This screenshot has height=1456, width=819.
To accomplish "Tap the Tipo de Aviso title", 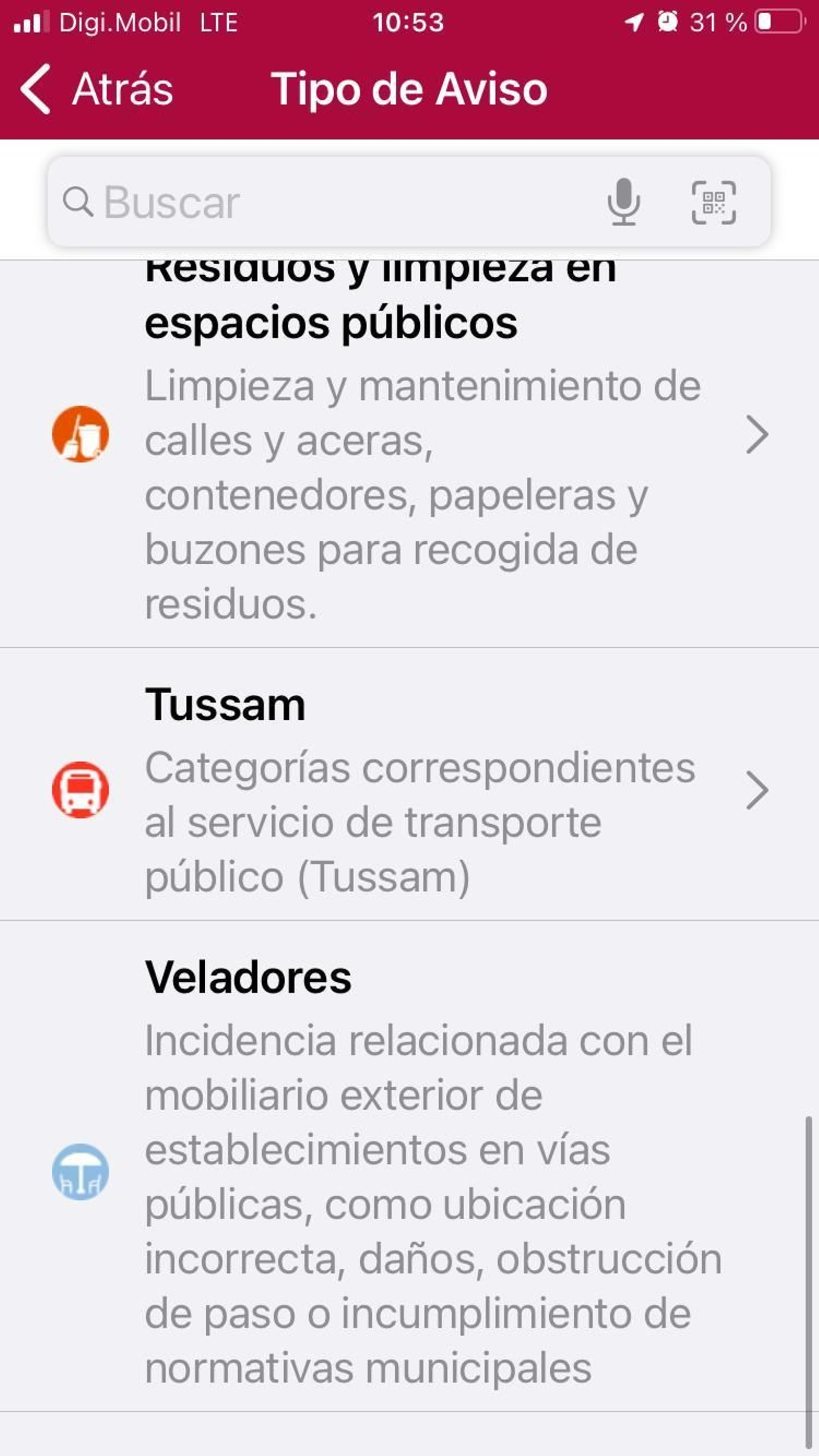I will click(409, 90).
